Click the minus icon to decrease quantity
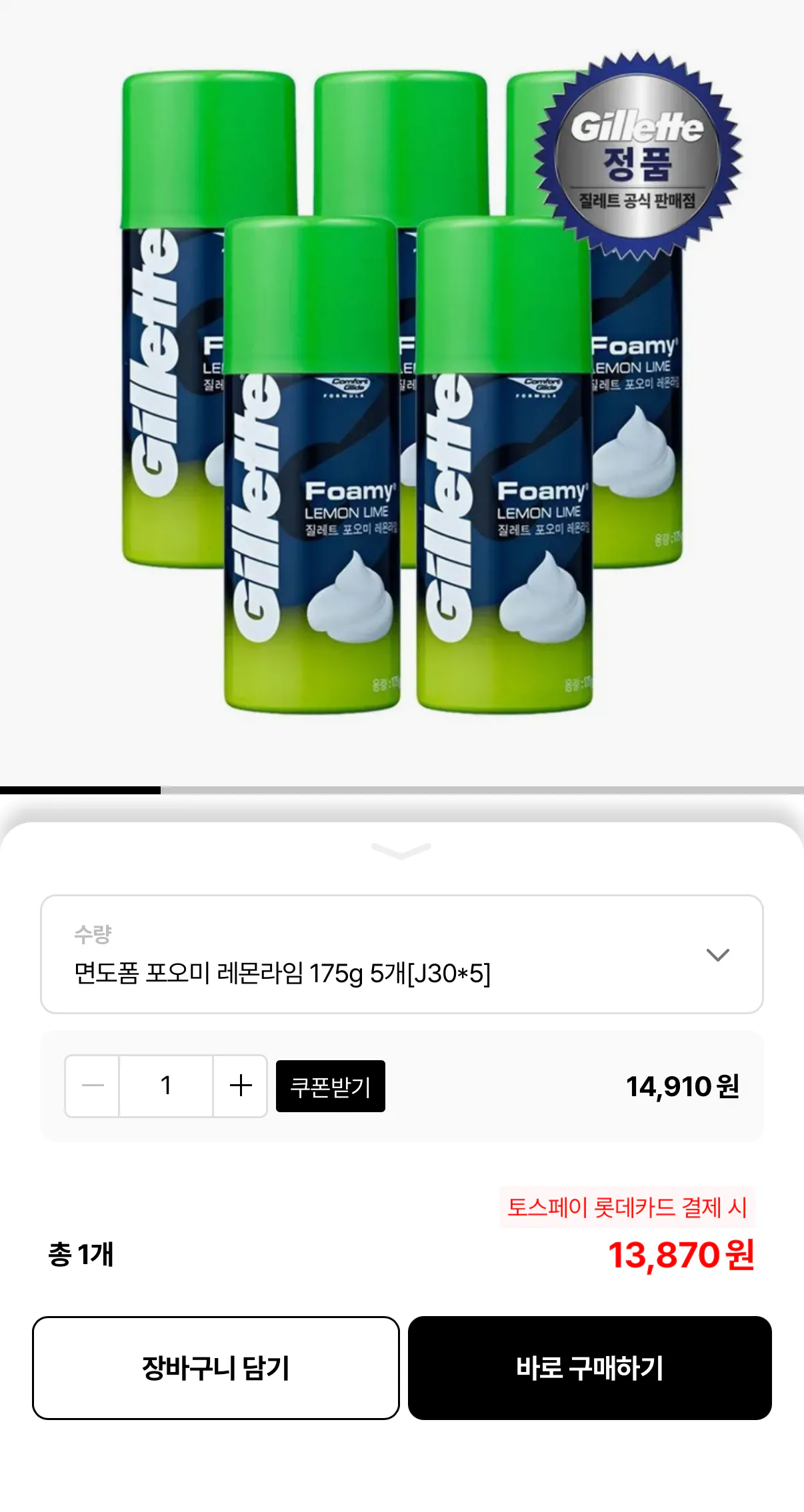Screen dimensions: 804x1512 point(91,1086)
